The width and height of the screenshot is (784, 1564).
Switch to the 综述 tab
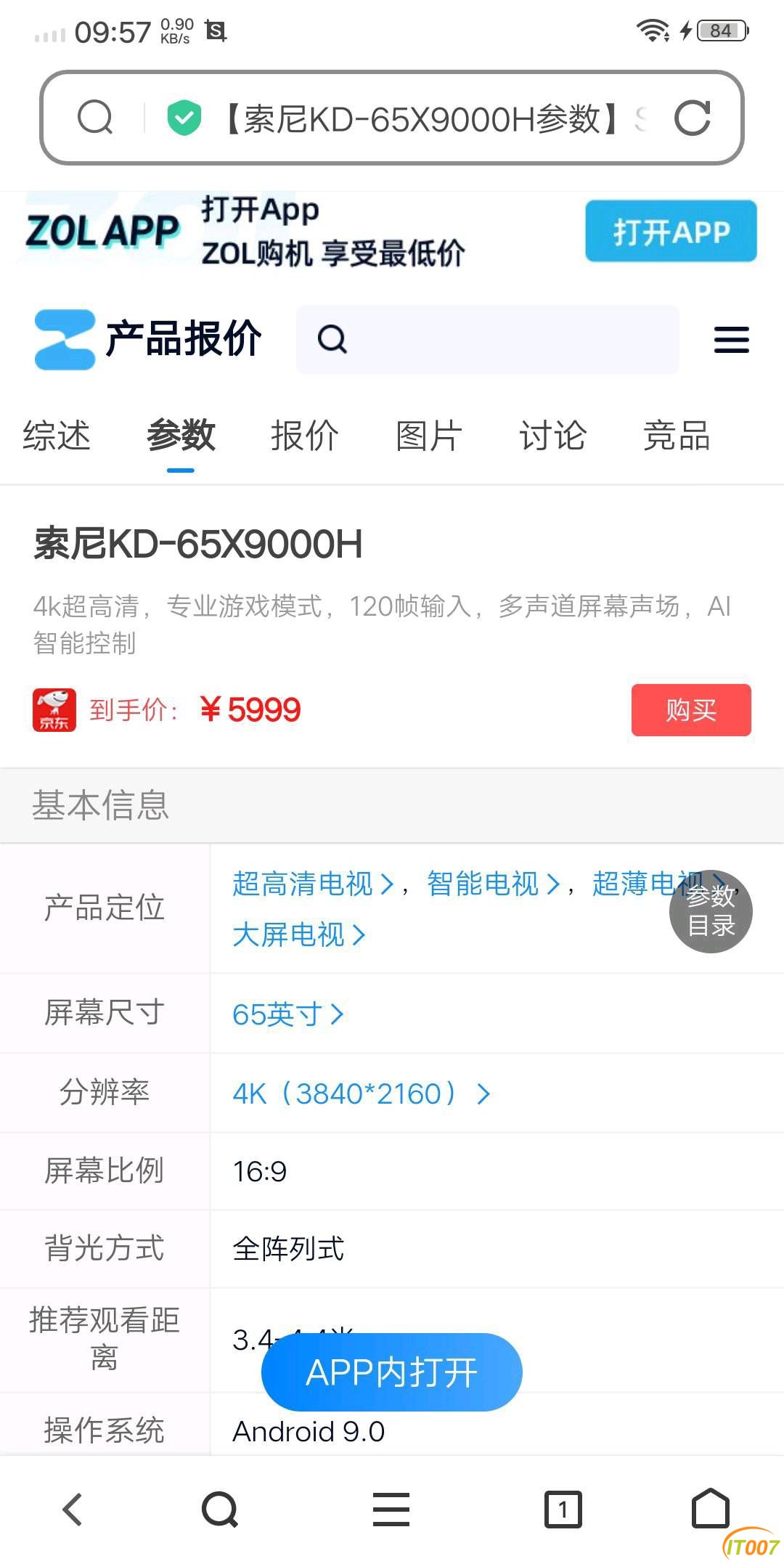(57, 436)
